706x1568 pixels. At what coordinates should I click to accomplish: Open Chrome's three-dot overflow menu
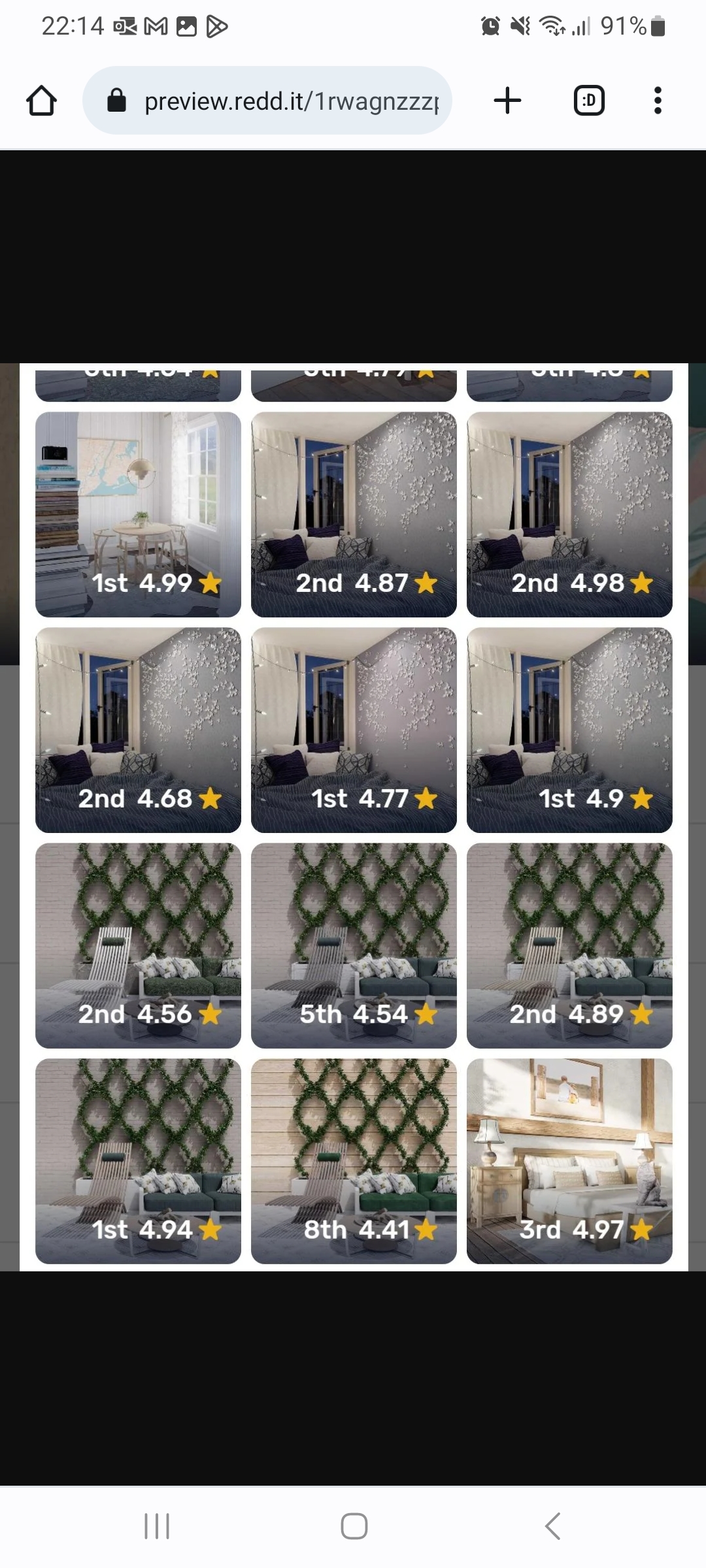point(658,100)
